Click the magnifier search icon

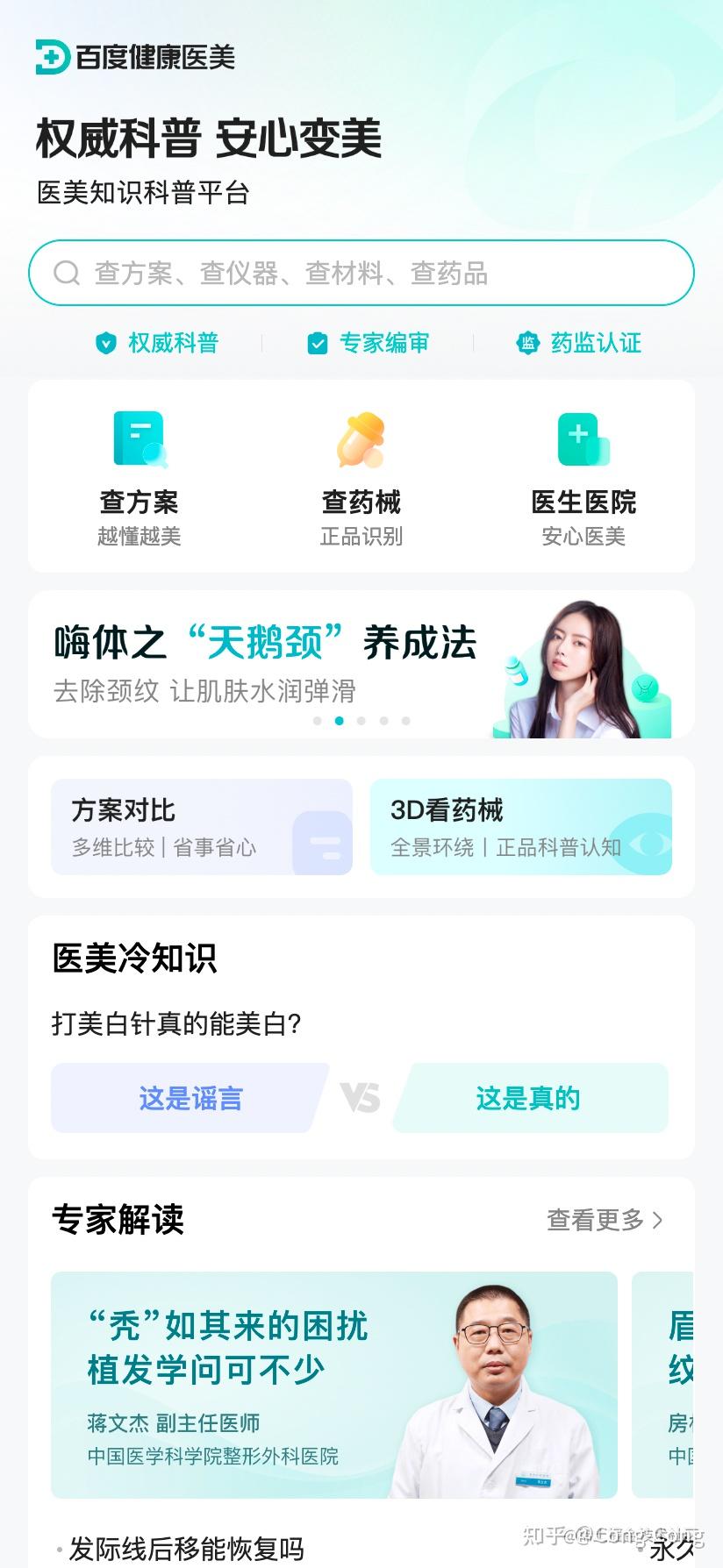click(x=66, y=273)
